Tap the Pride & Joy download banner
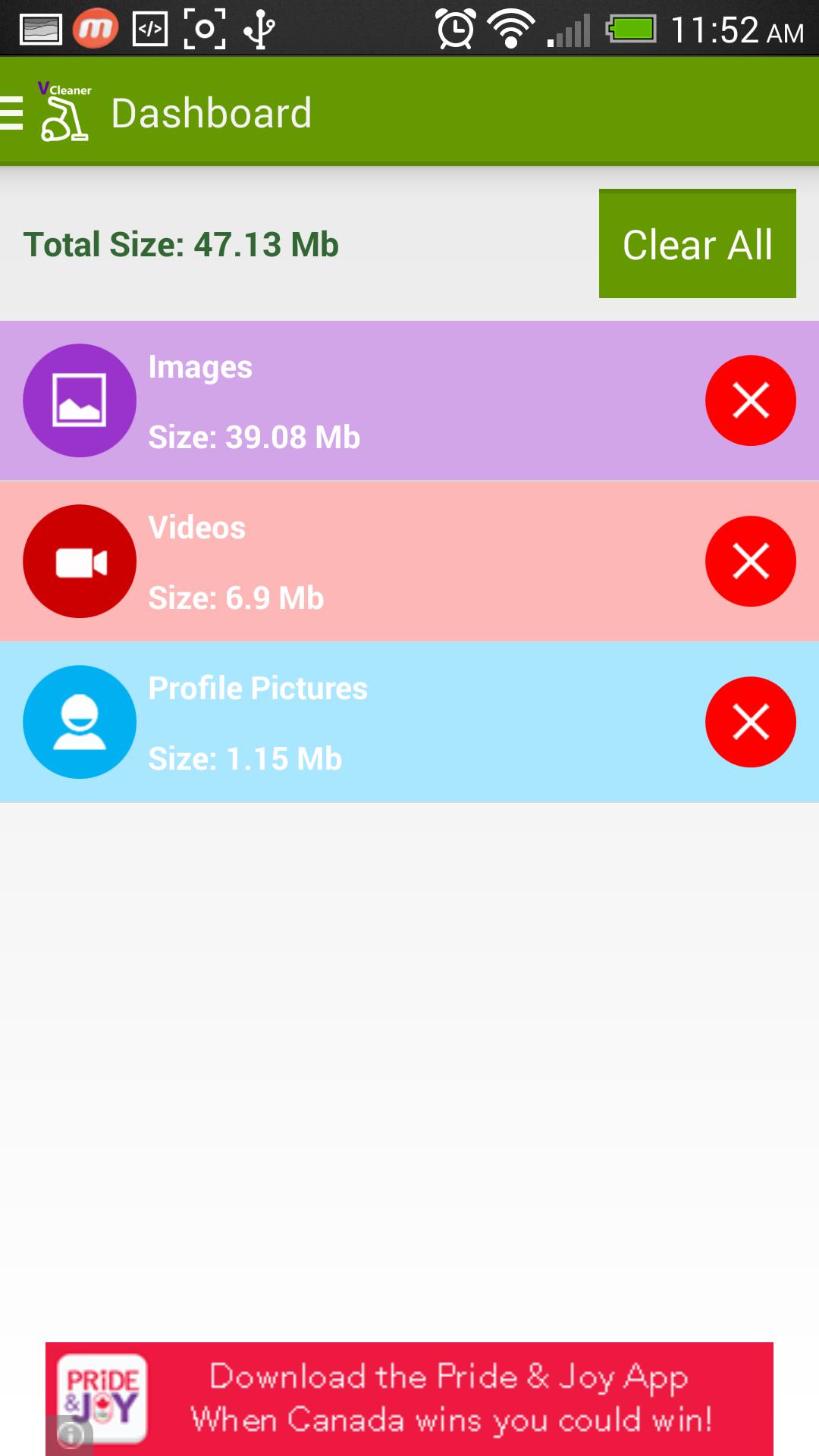 455,1399
